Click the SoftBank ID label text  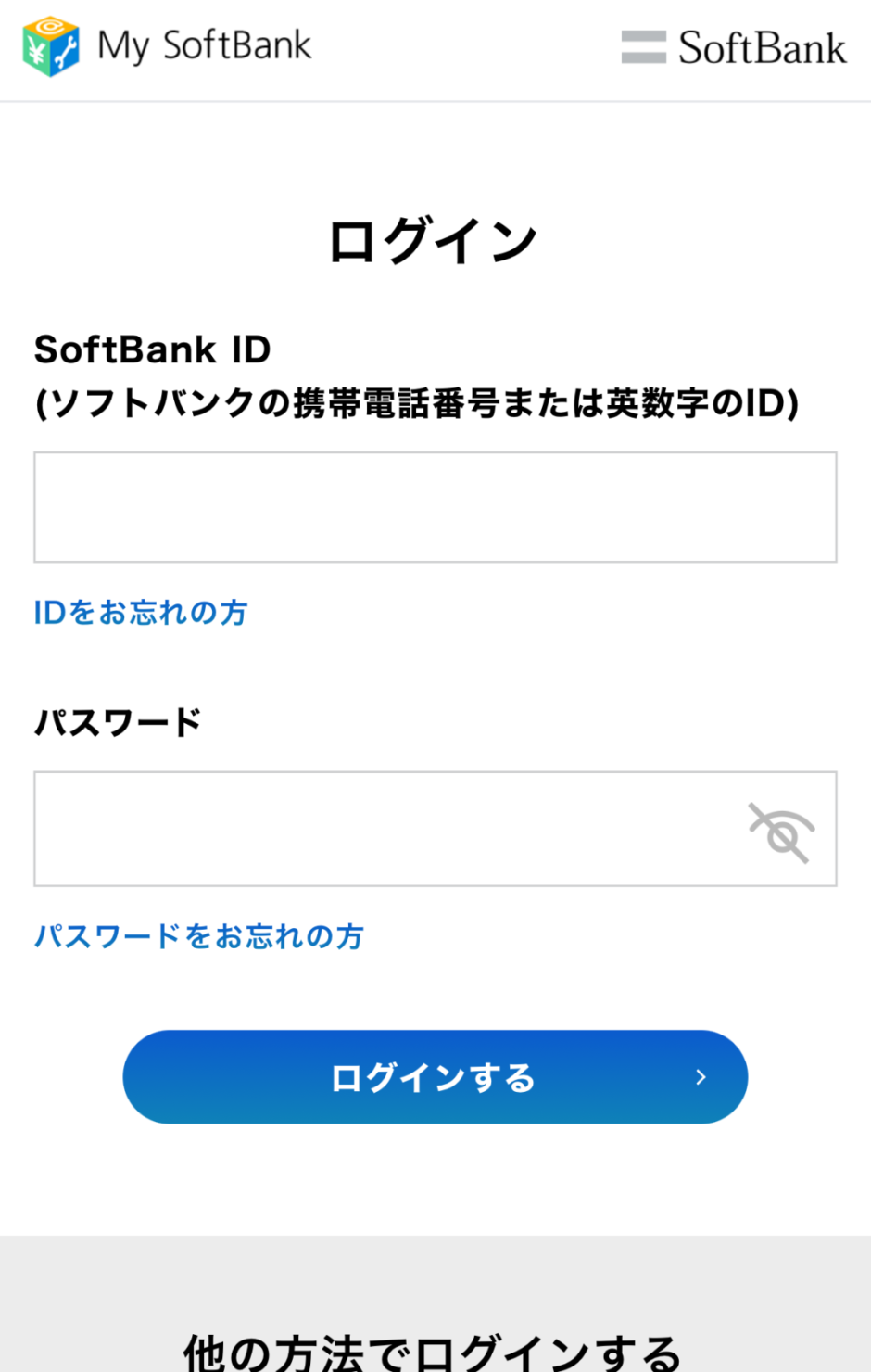(151, 349)
